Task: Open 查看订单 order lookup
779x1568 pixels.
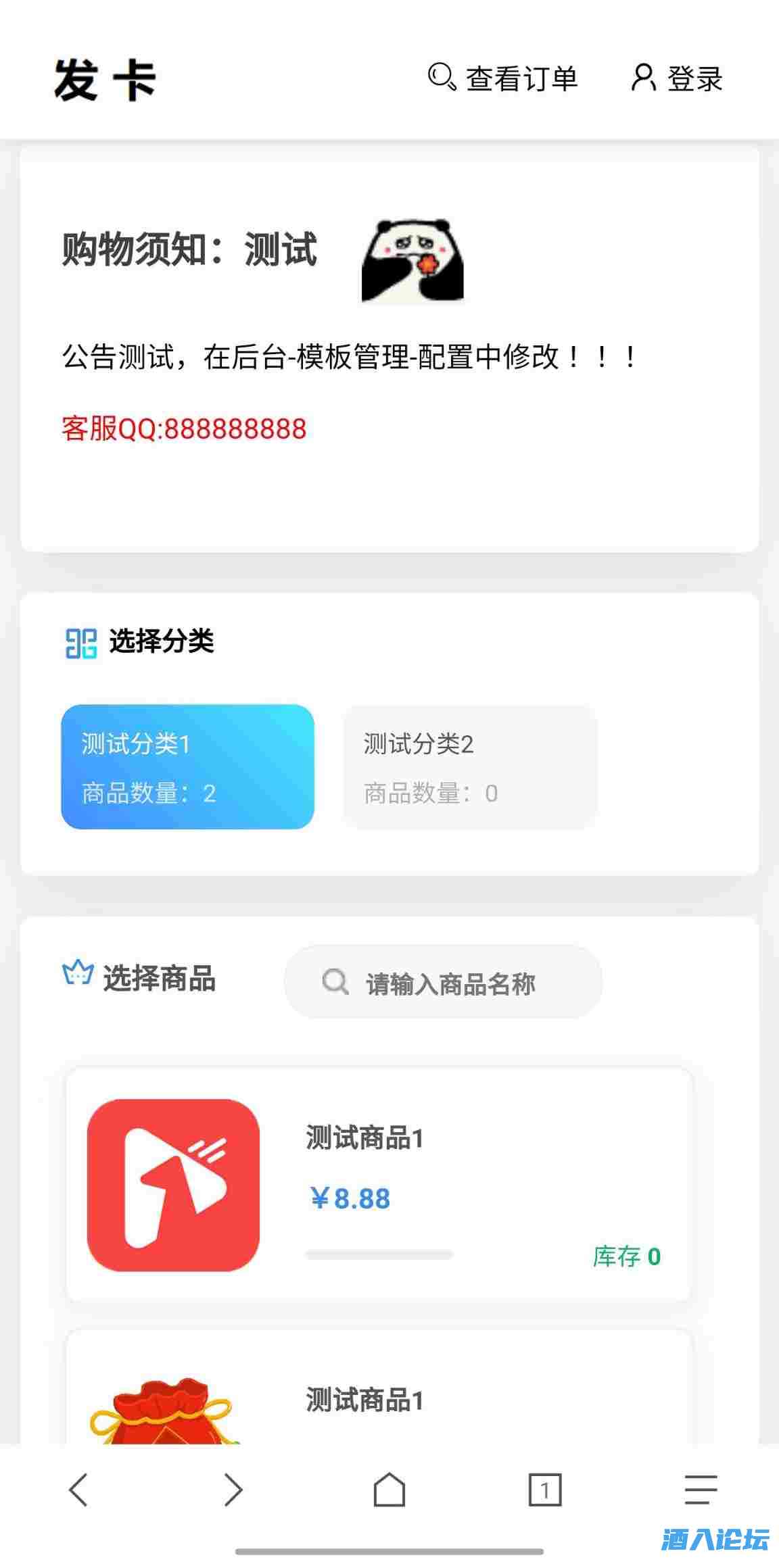Action: [x=503, y=78]
